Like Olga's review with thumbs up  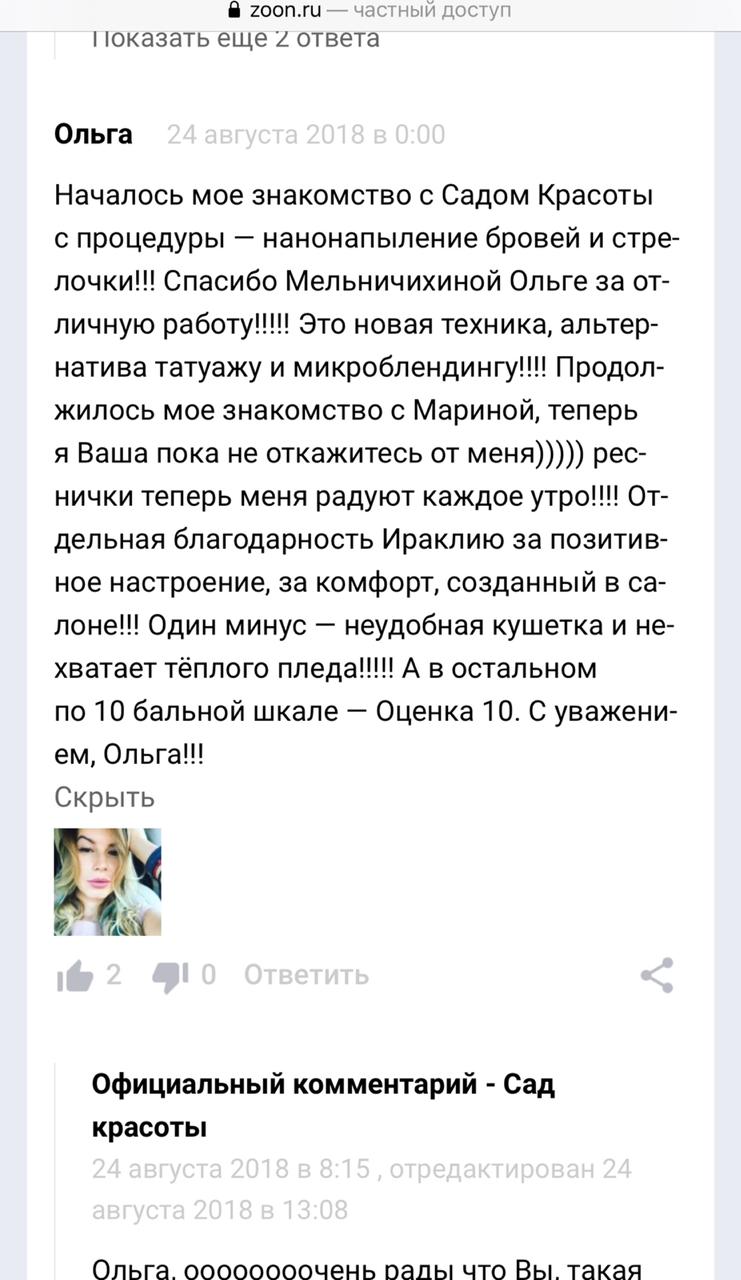pyautogui.click(x=76, y=975)
